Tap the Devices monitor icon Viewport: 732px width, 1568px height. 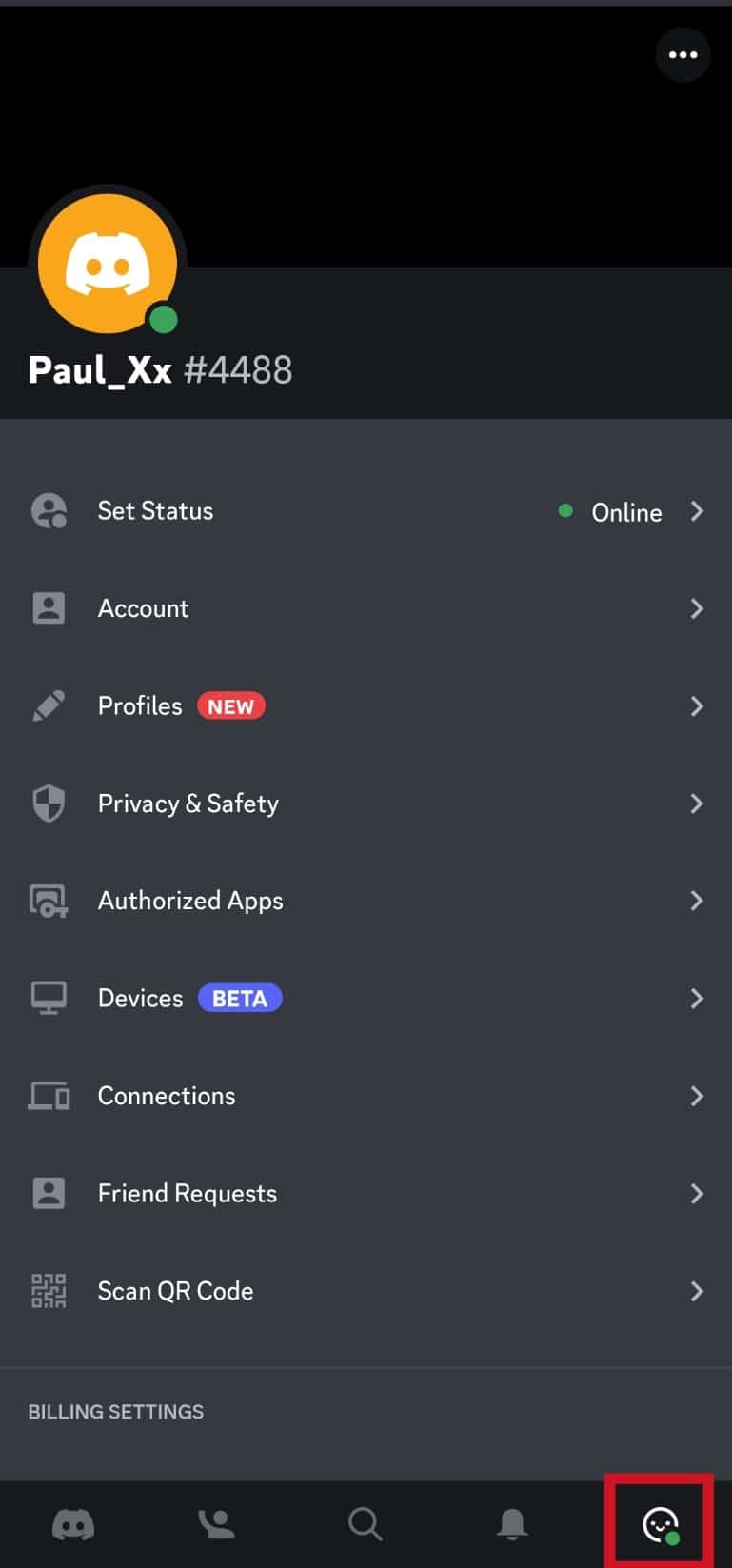click(48, 998)
